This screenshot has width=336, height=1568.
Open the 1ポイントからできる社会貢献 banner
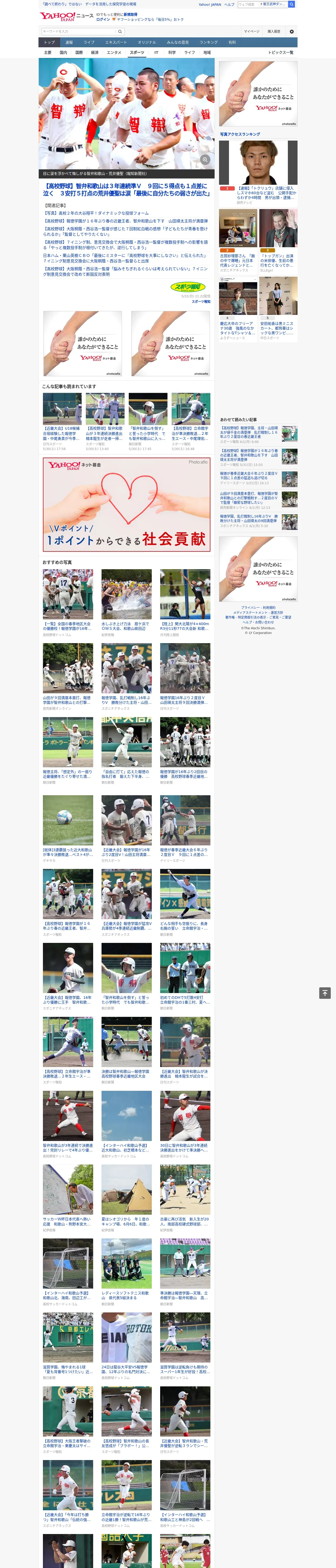[x=126, y=505]
